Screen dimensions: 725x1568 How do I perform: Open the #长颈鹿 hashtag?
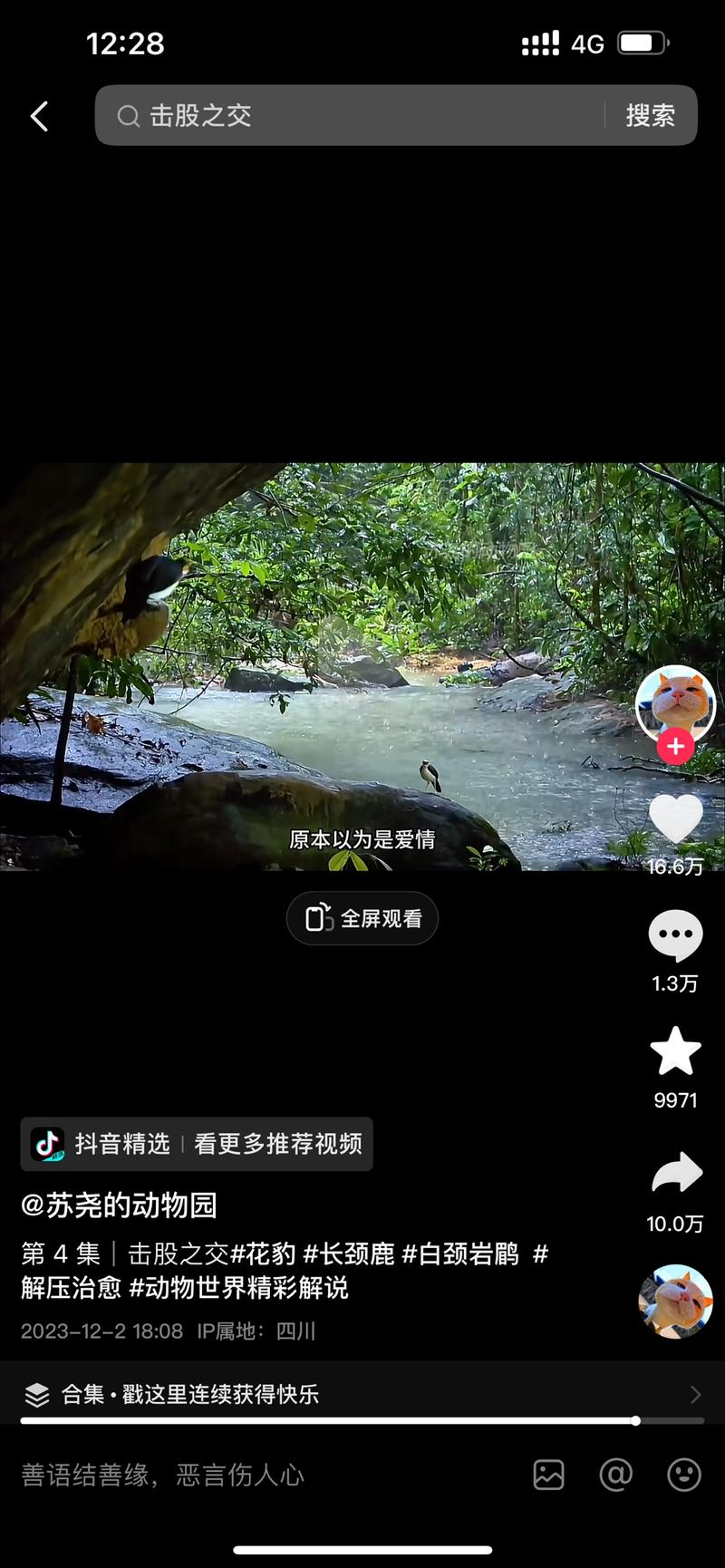coord(348,1254)
